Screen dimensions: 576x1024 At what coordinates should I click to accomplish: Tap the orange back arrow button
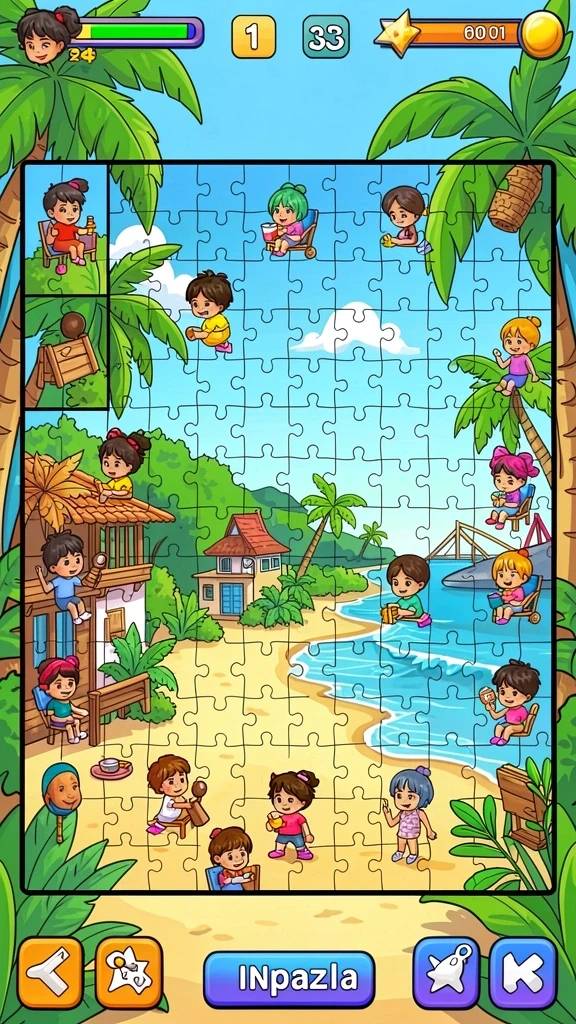point(51,973)
